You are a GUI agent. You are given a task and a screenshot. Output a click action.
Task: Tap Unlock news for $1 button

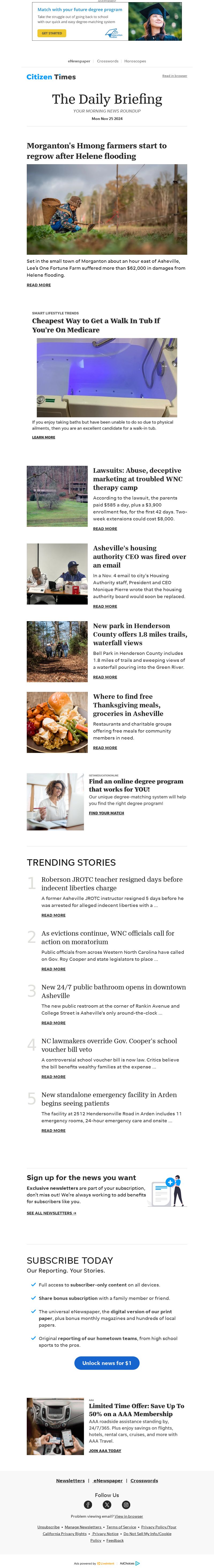click(x=106, y=1363)
